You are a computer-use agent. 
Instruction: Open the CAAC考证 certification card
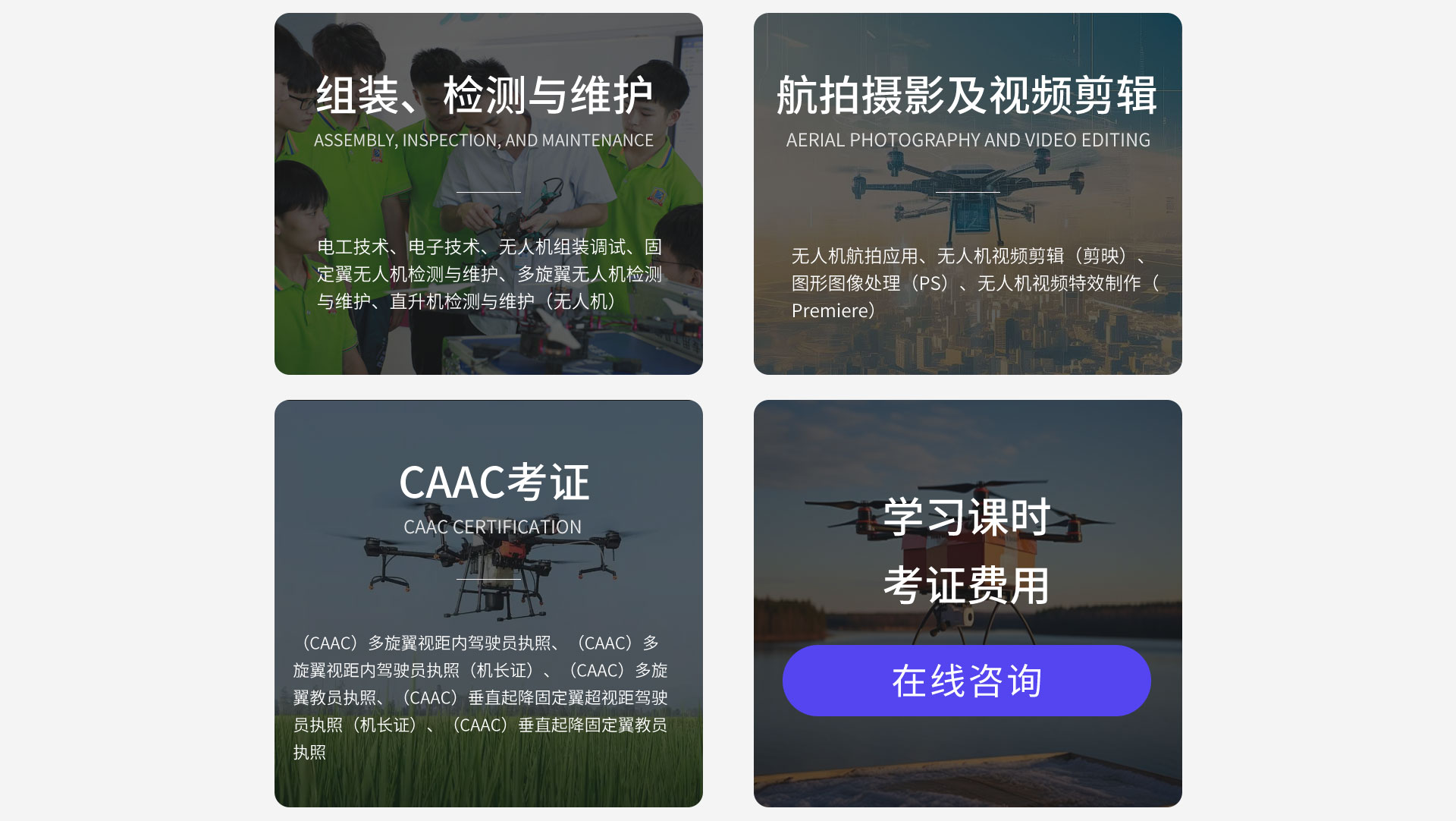coord(488,603)
